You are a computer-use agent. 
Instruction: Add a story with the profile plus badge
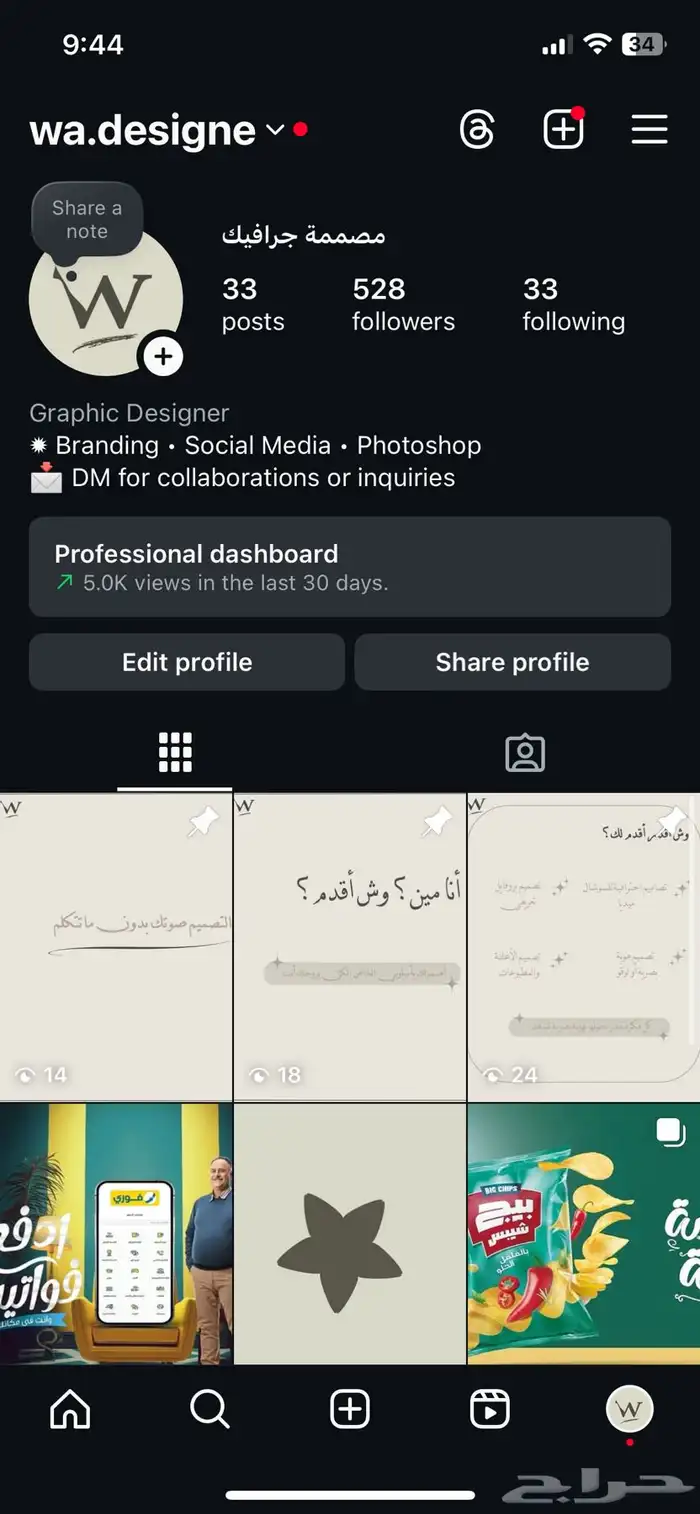pos(163,356)
